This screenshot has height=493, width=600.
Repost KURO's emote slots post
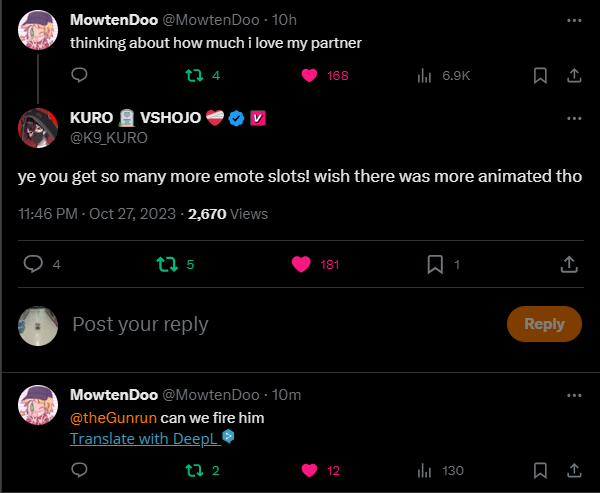[x=167, y=264]
